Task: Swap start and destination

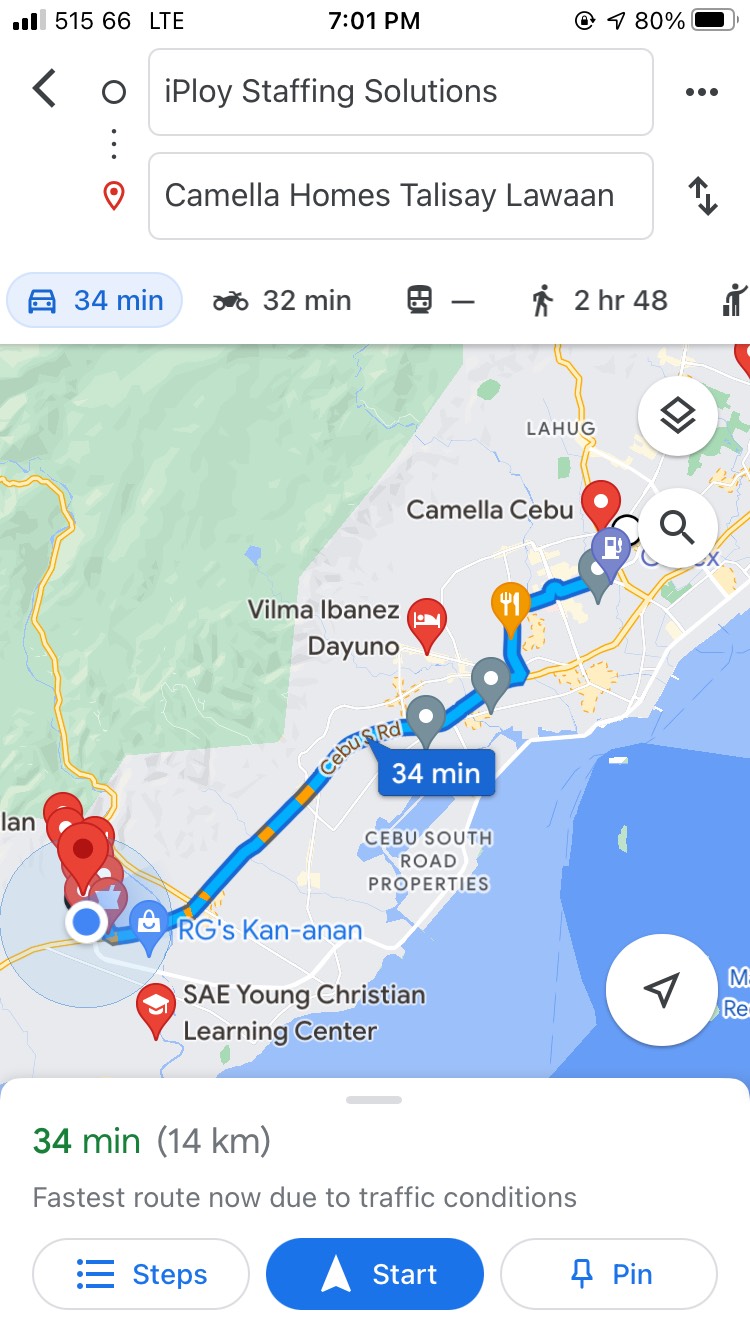Action: 703,196
